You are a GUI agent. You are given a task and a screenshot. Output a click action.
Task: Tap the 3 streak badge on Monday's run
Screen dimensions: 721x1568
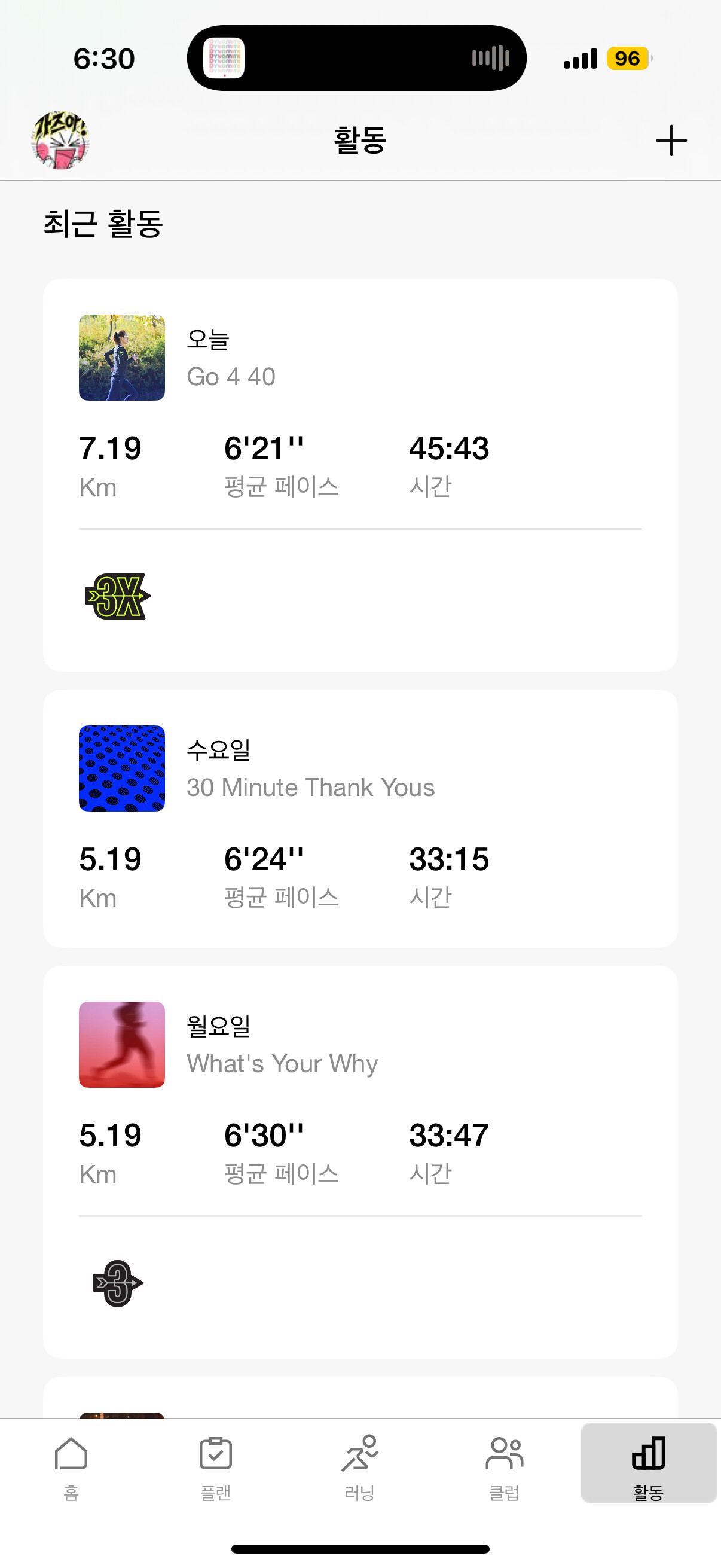tap(118, 1283)
